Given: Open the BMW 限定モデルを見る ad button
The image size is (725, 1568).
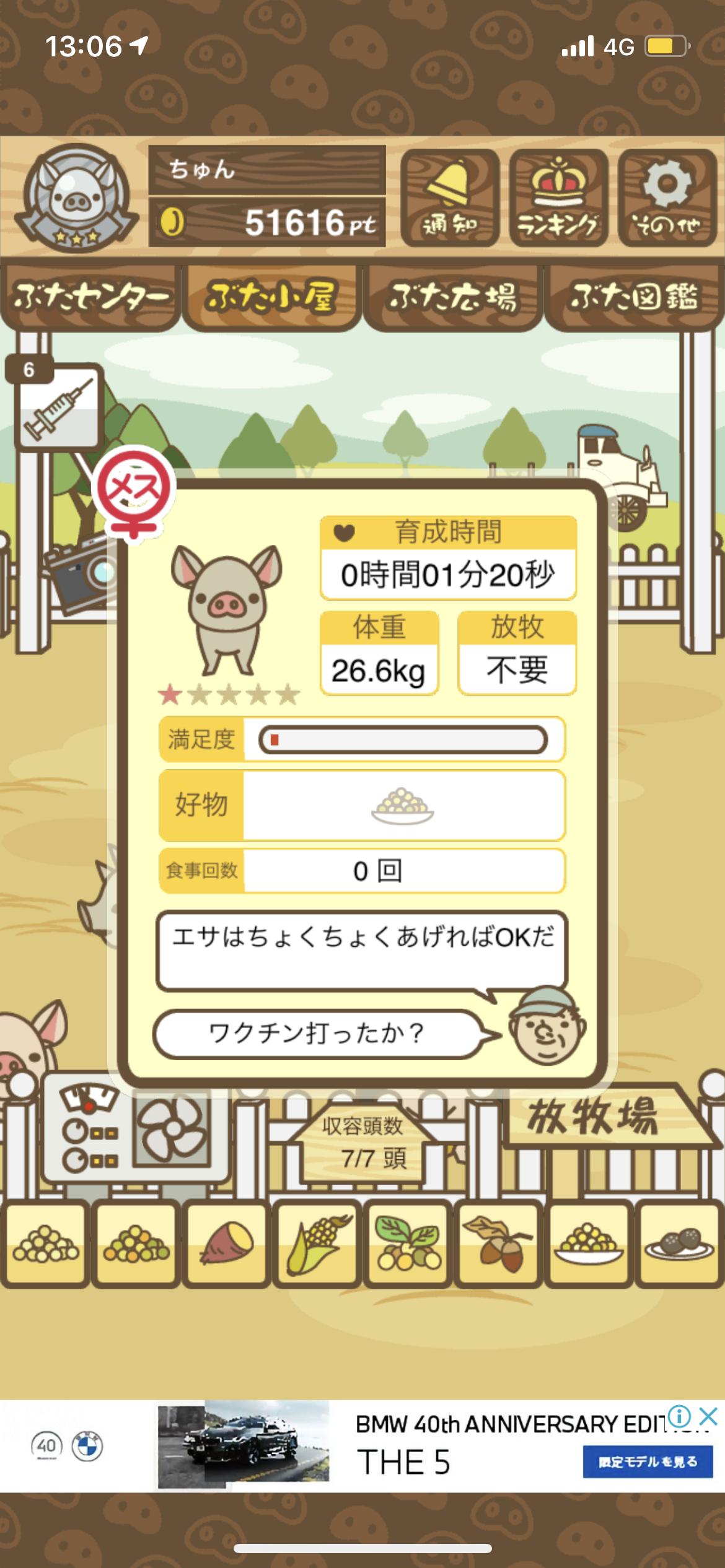Looking at the screenshot, I should [x=648, y=1462].
